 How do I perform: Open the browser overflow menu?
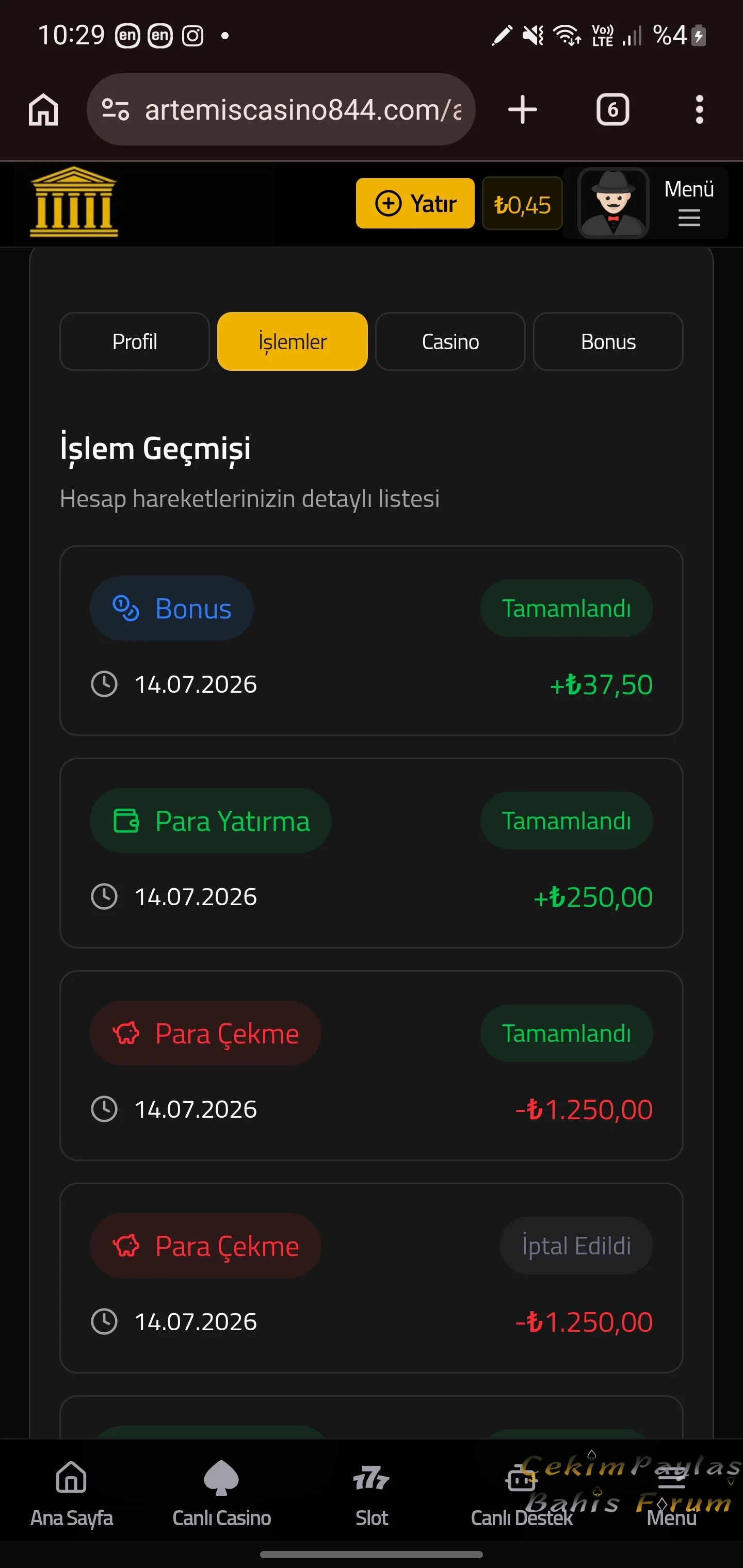700,110
